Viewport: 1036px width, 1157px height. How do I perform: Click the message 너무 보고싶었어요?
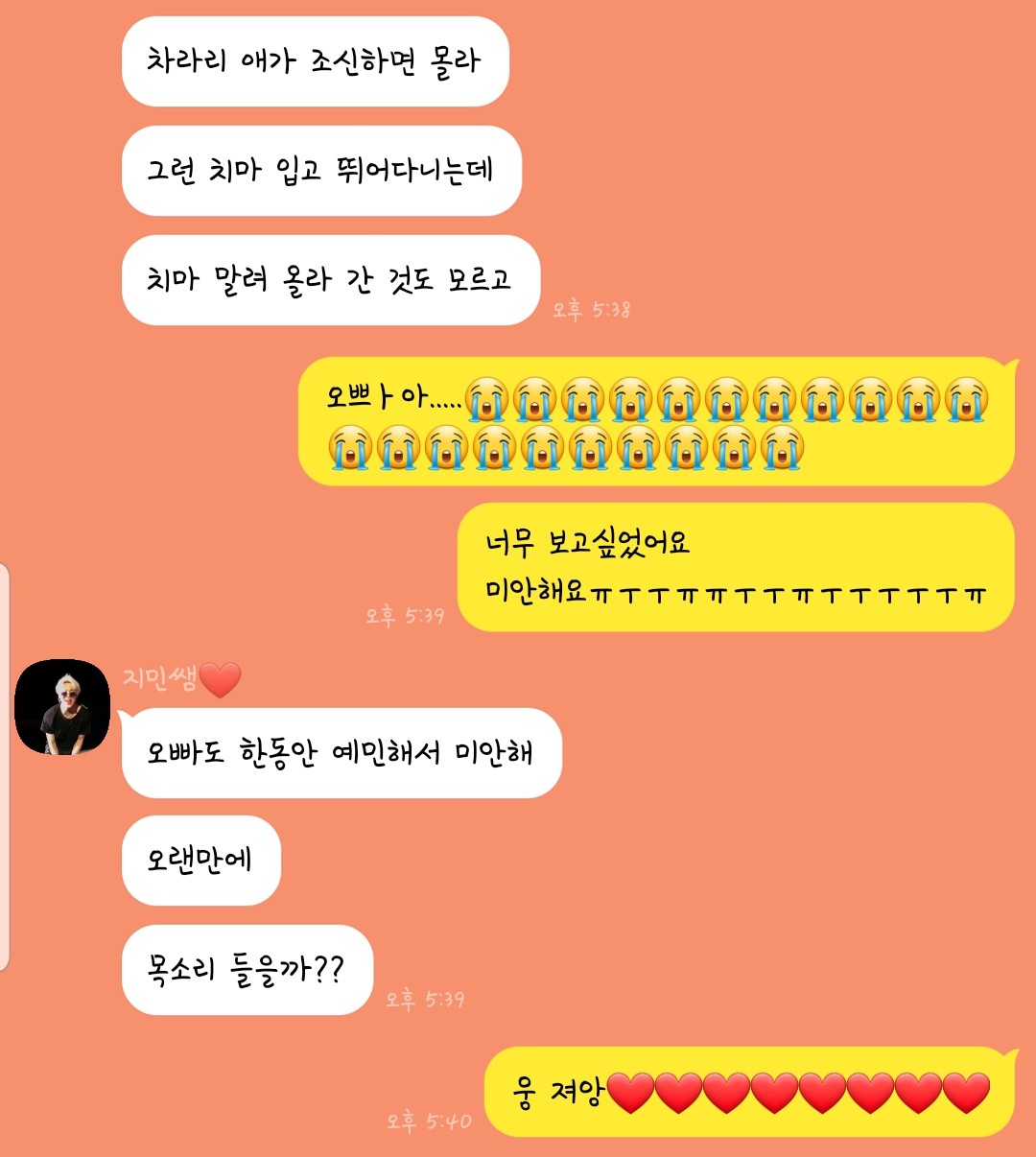[585, 544]
